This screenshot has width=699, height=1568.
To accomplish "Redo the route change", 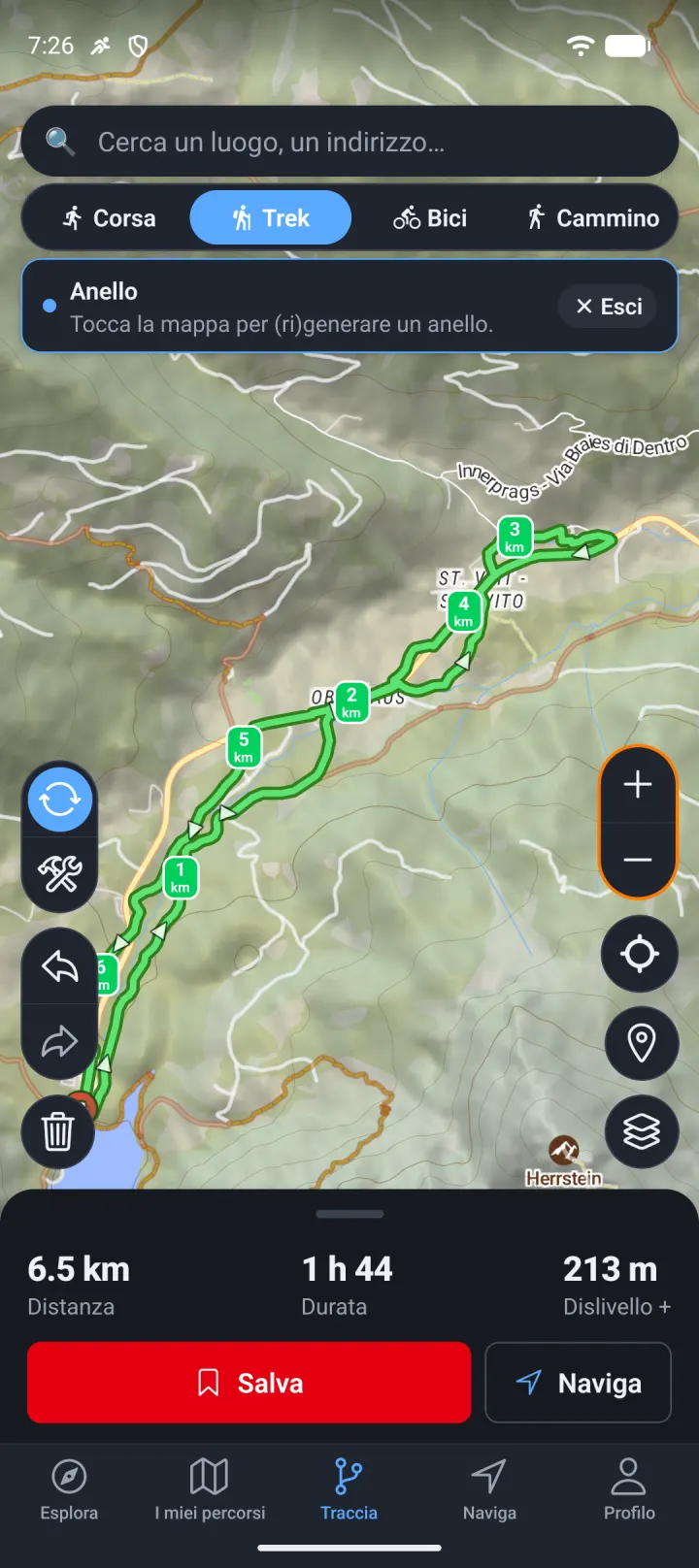I will coord(60,1042).
